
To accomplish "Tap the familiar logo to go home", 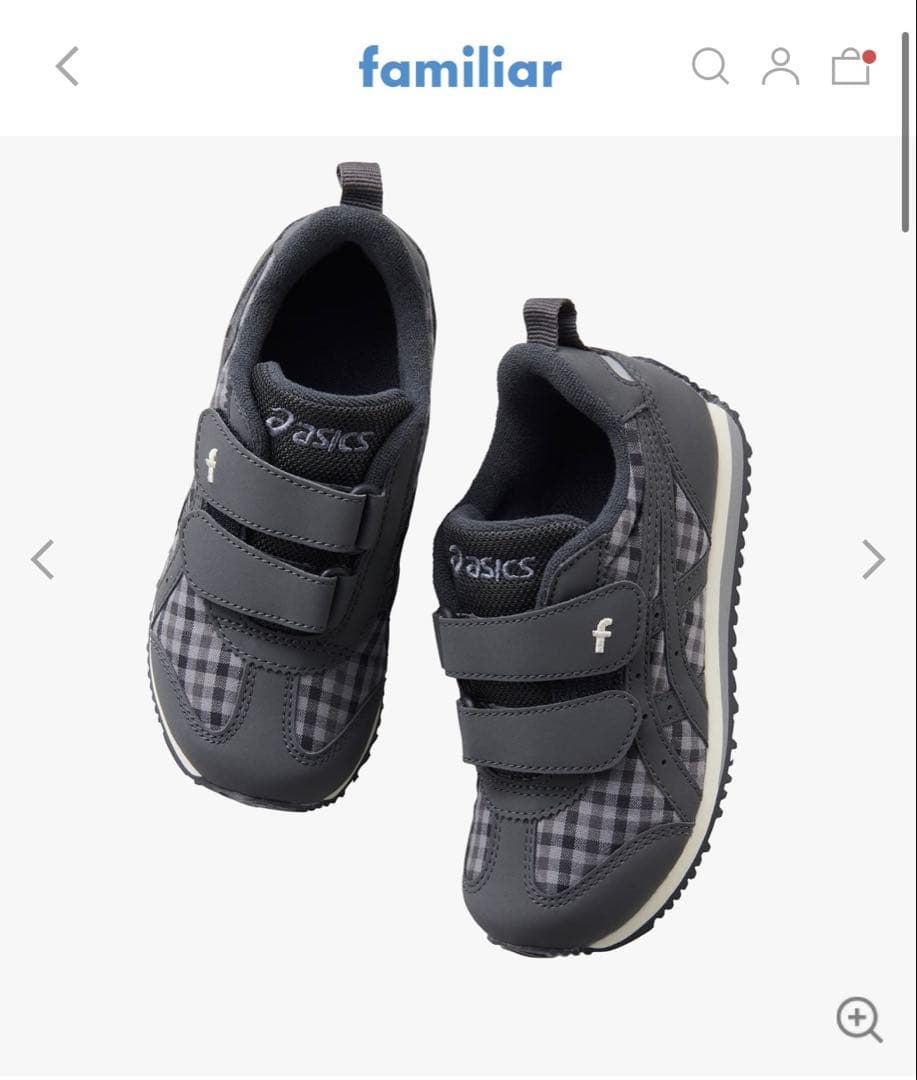I will 460,67.
